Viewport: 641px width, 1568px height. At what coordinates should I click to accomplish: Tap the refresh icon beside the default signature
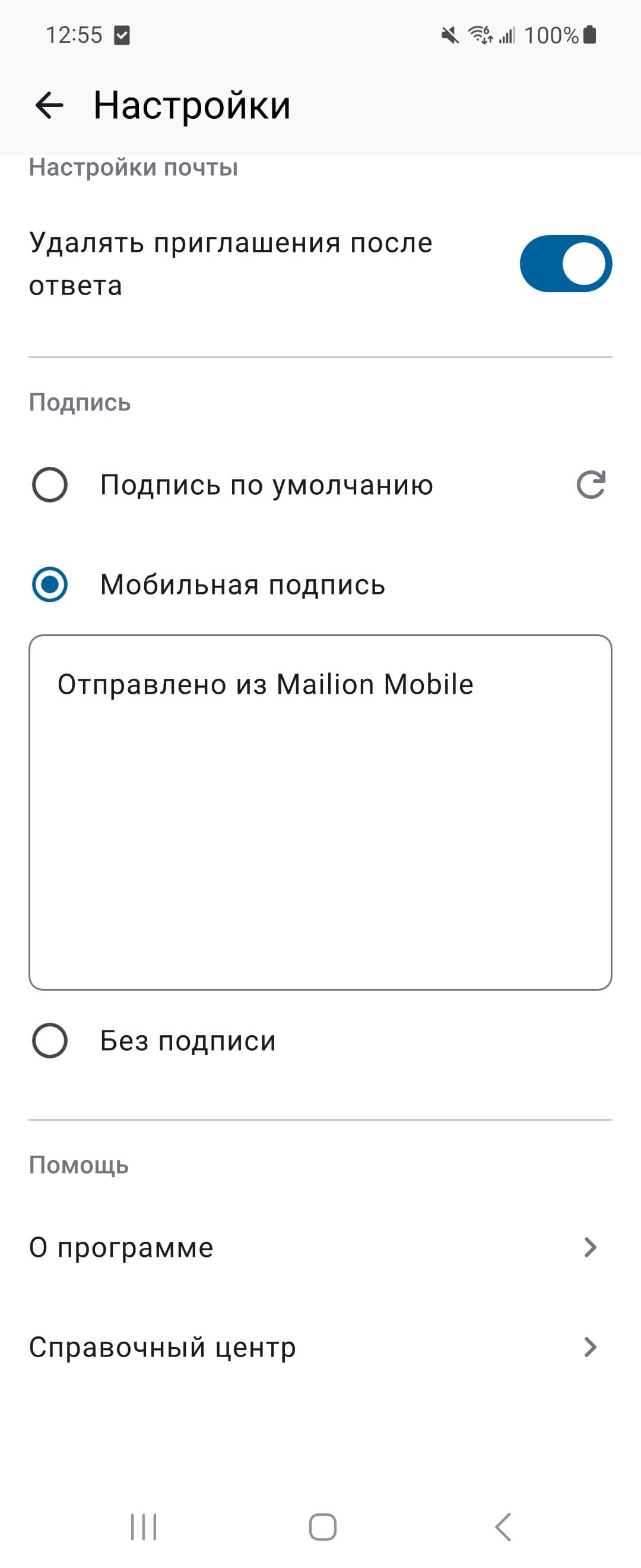click(x=591, y=485)
